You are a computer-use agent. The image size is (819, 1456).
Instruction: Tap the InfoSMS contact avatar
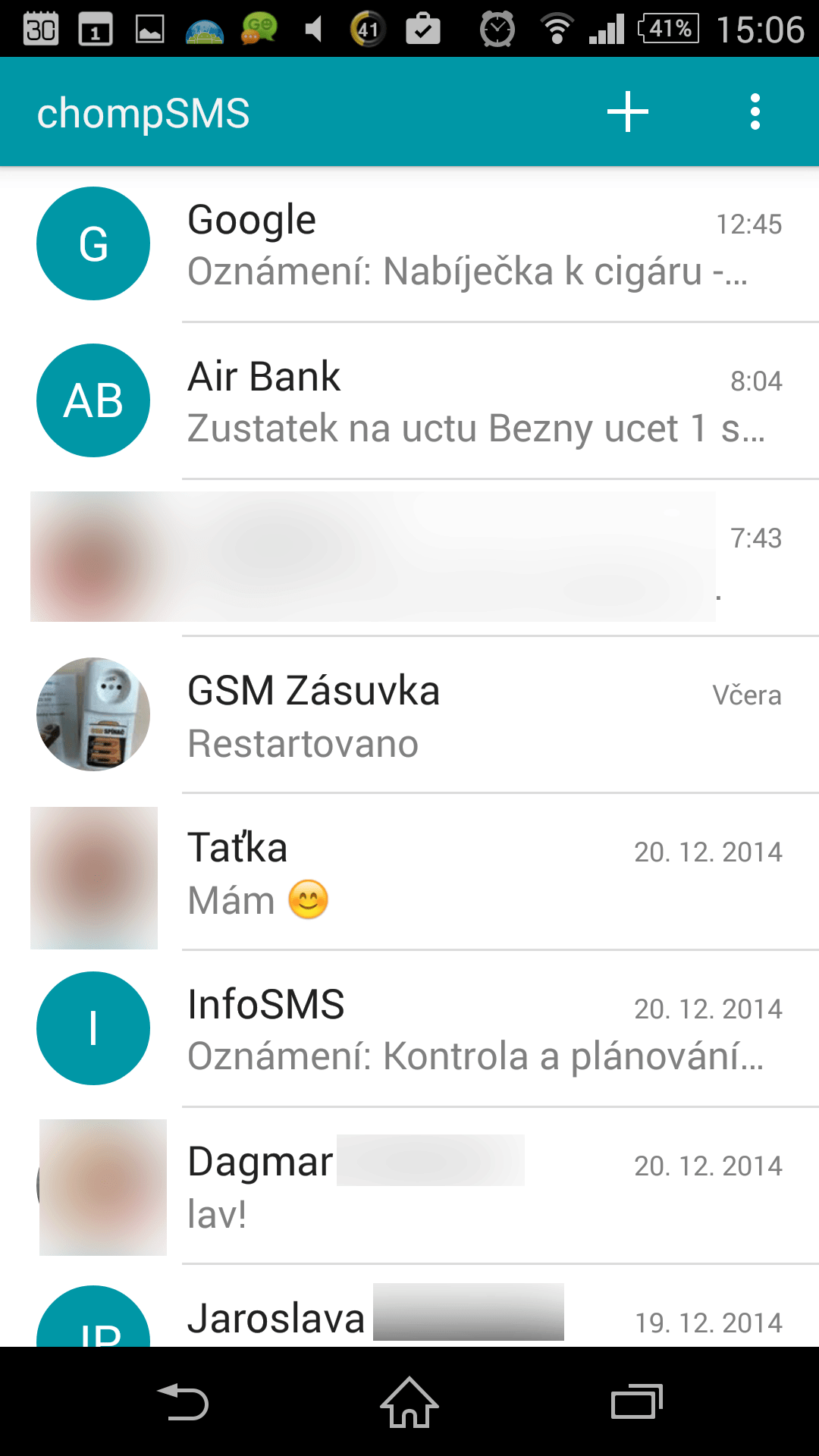[x=93, y=1028]
